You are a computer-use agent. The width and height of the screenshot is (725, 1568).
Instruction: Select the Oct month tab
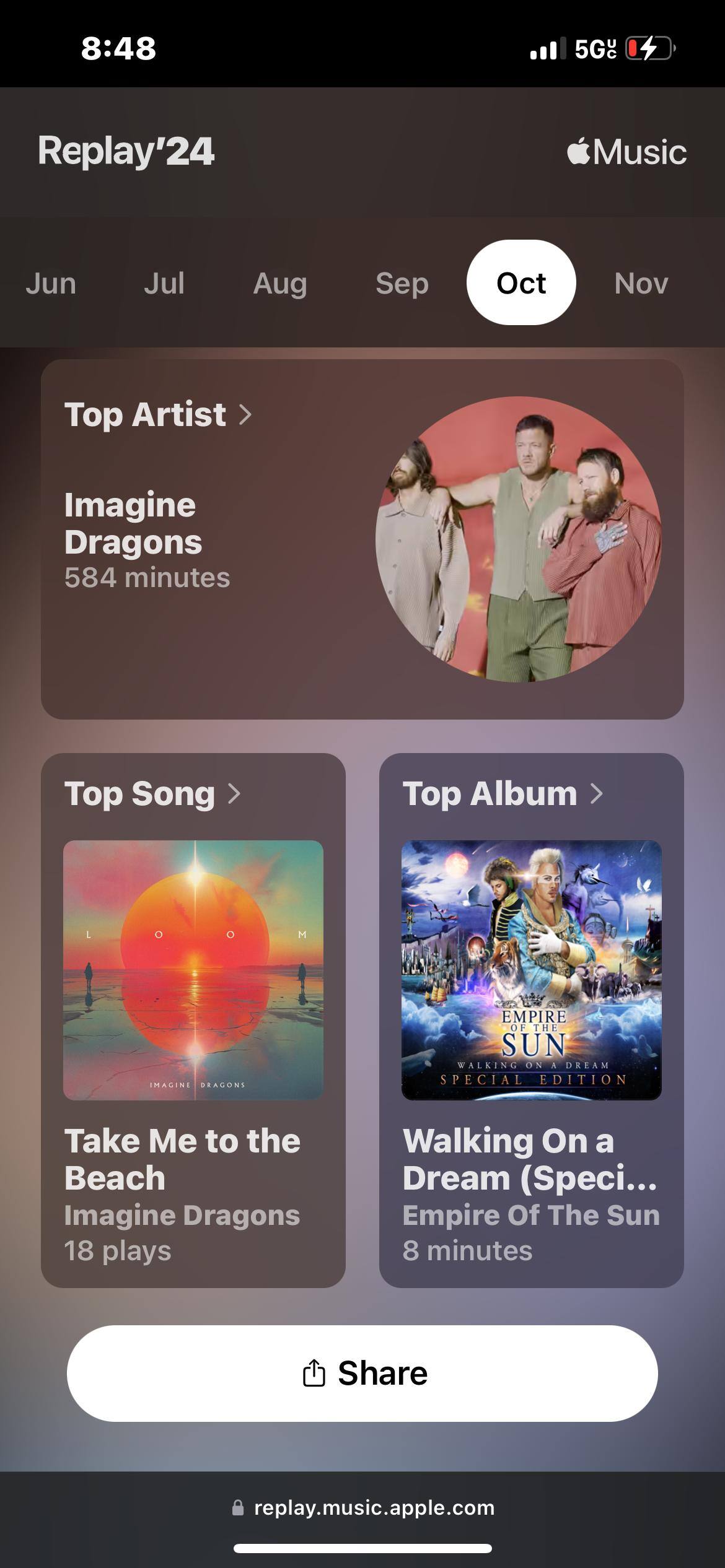(x=521, y=283)
